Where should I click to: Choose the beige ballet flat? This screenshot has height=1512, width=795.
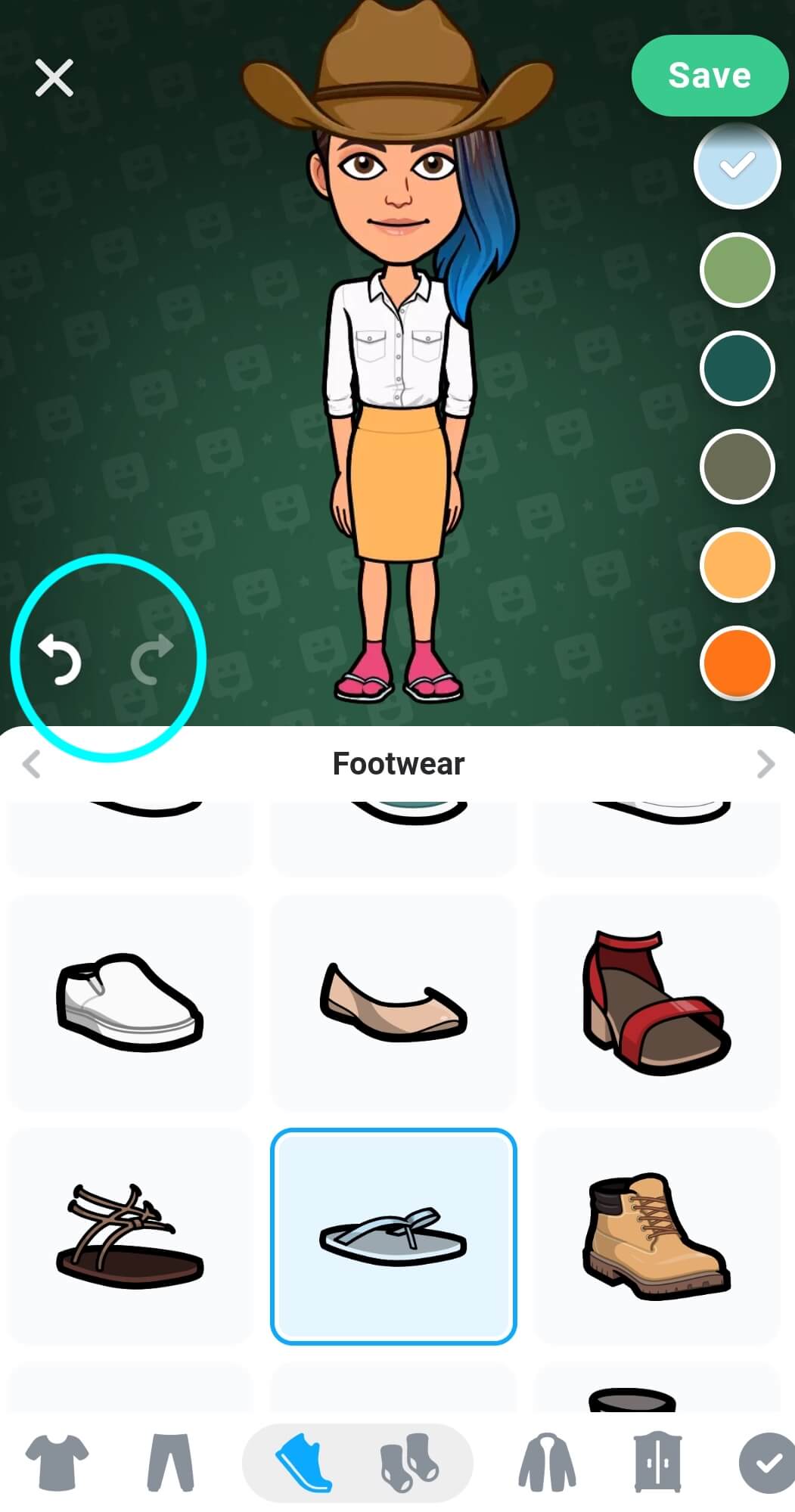click(x=393, y=1002)
